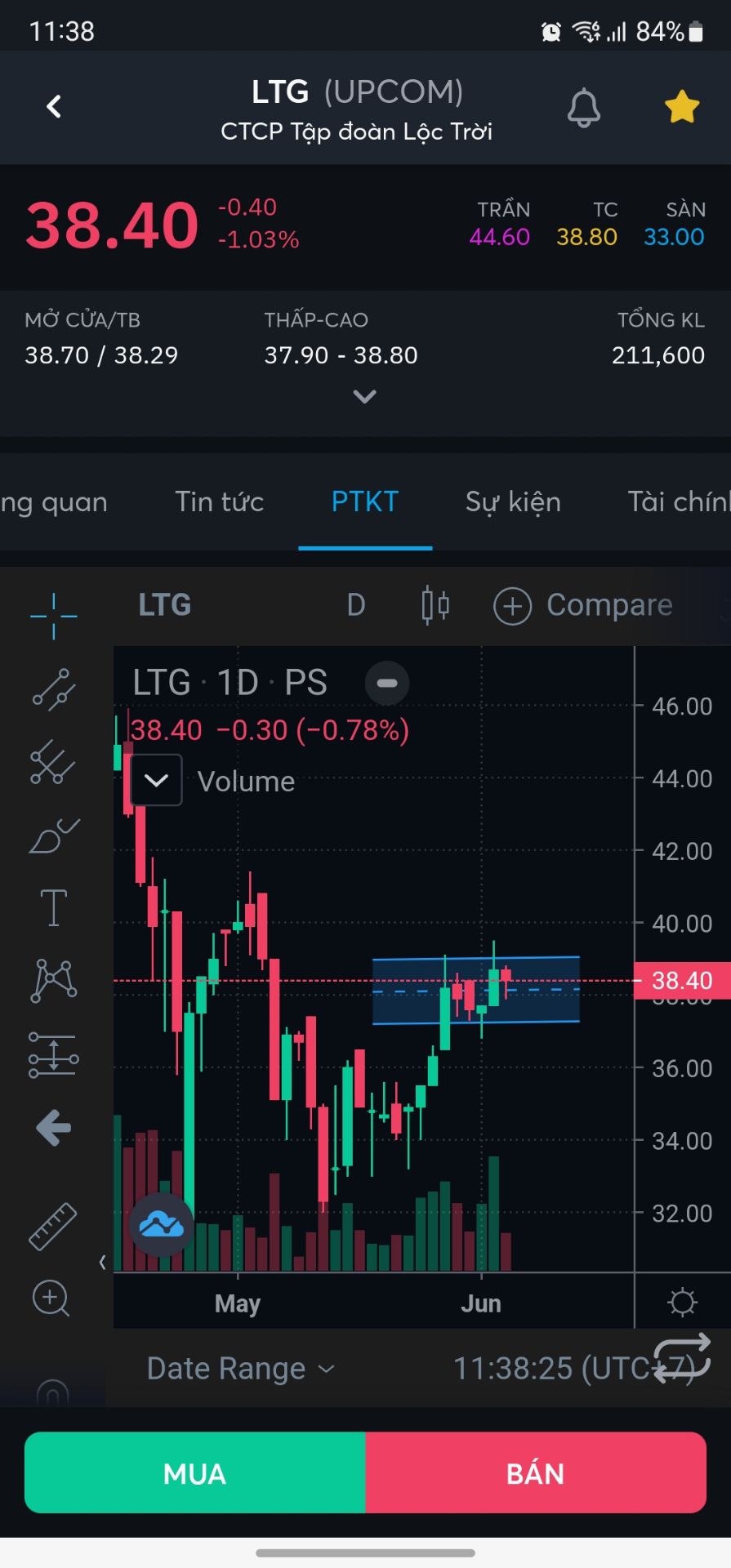This screenshot has height=1568, width=731.
Task: Switch to the Sự kiện tab
Action: pos(512,502)
